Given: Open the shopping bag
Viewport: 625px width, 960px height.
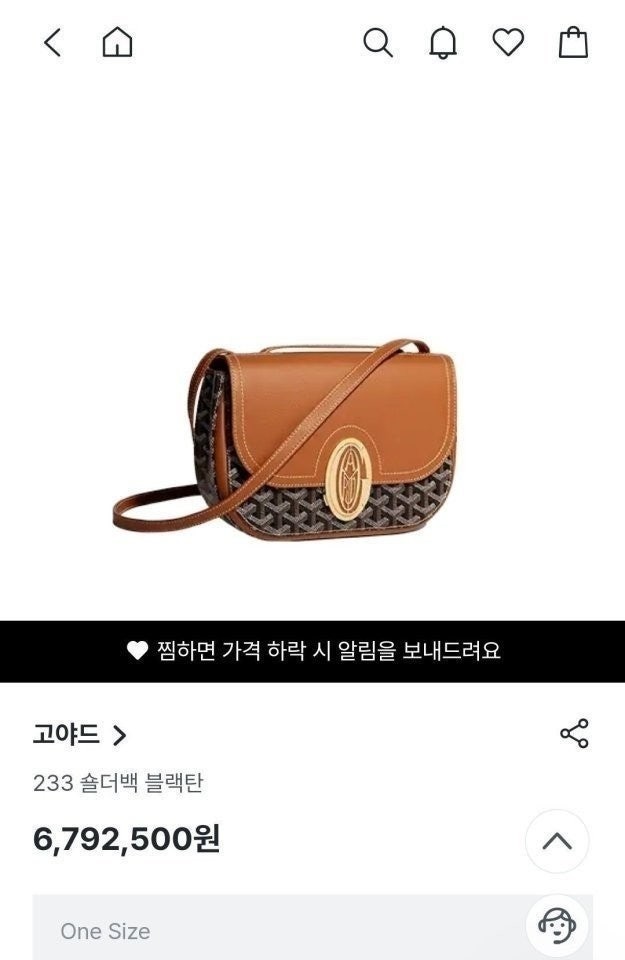Looking at the screenshot, I should tap(573, 42).
